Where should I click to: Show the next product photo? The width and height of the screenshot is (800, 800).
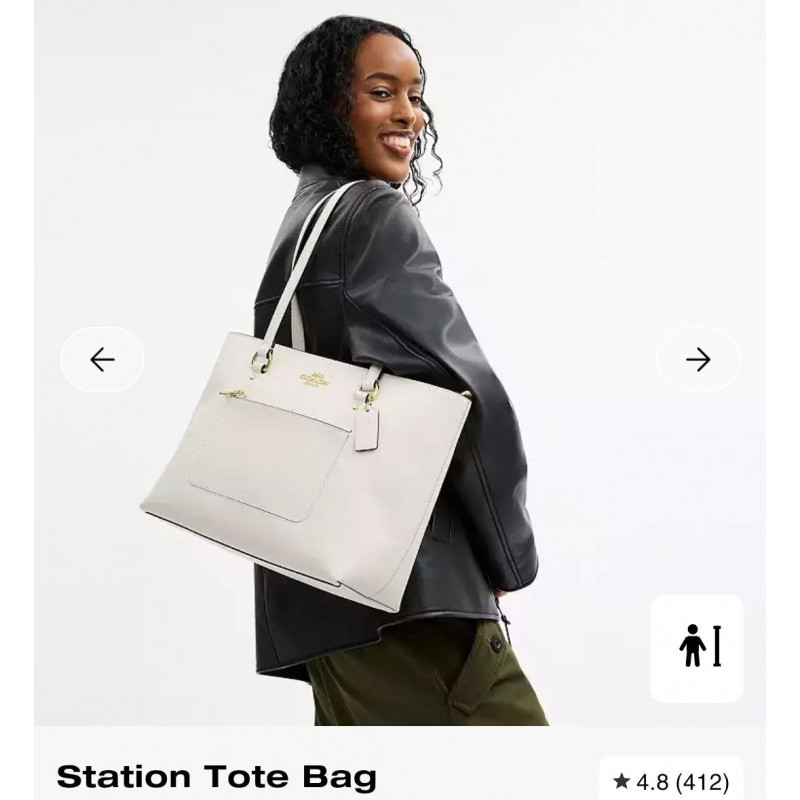[698, 359]
